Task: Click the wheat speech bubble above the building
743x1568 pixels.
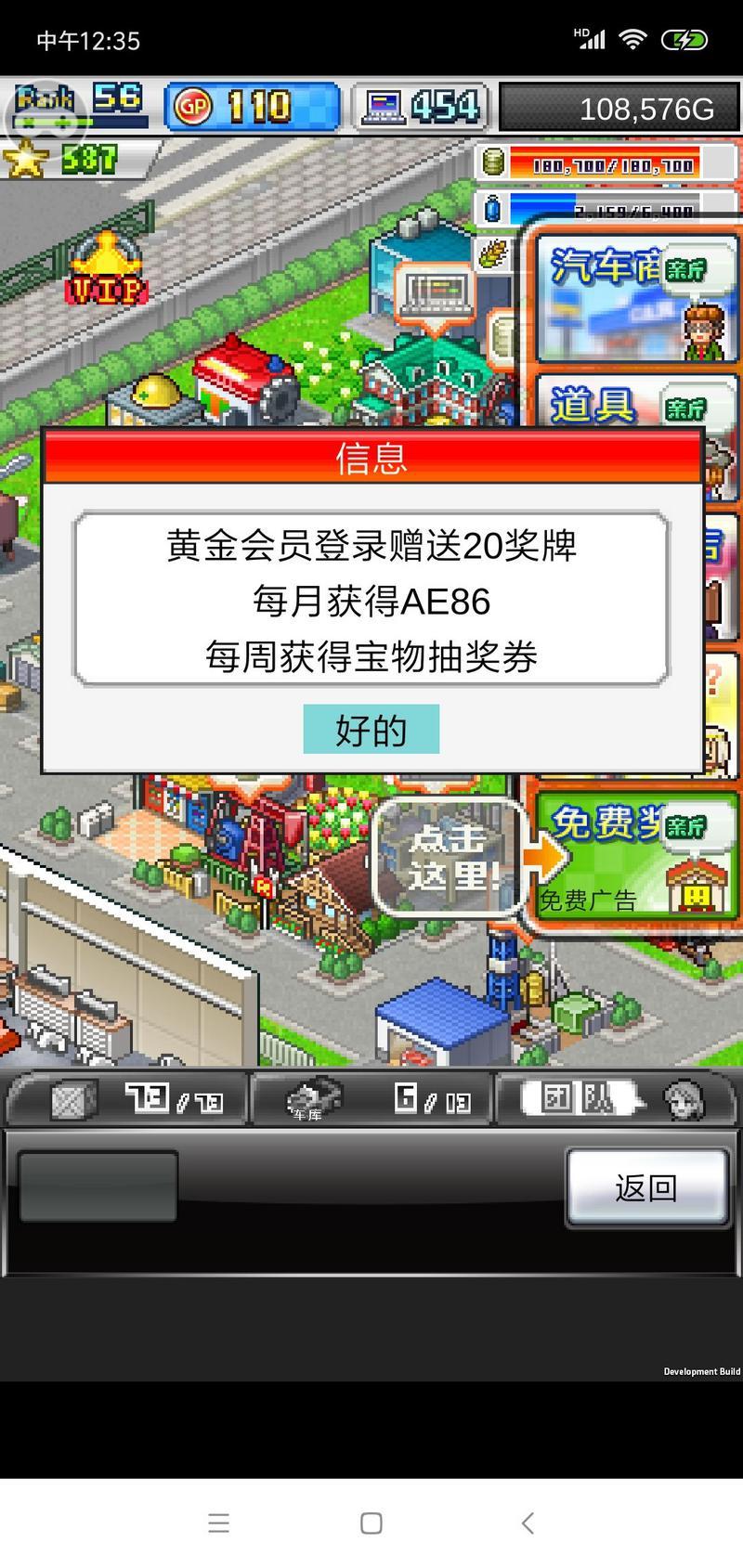Action: [x=492, y=253]
